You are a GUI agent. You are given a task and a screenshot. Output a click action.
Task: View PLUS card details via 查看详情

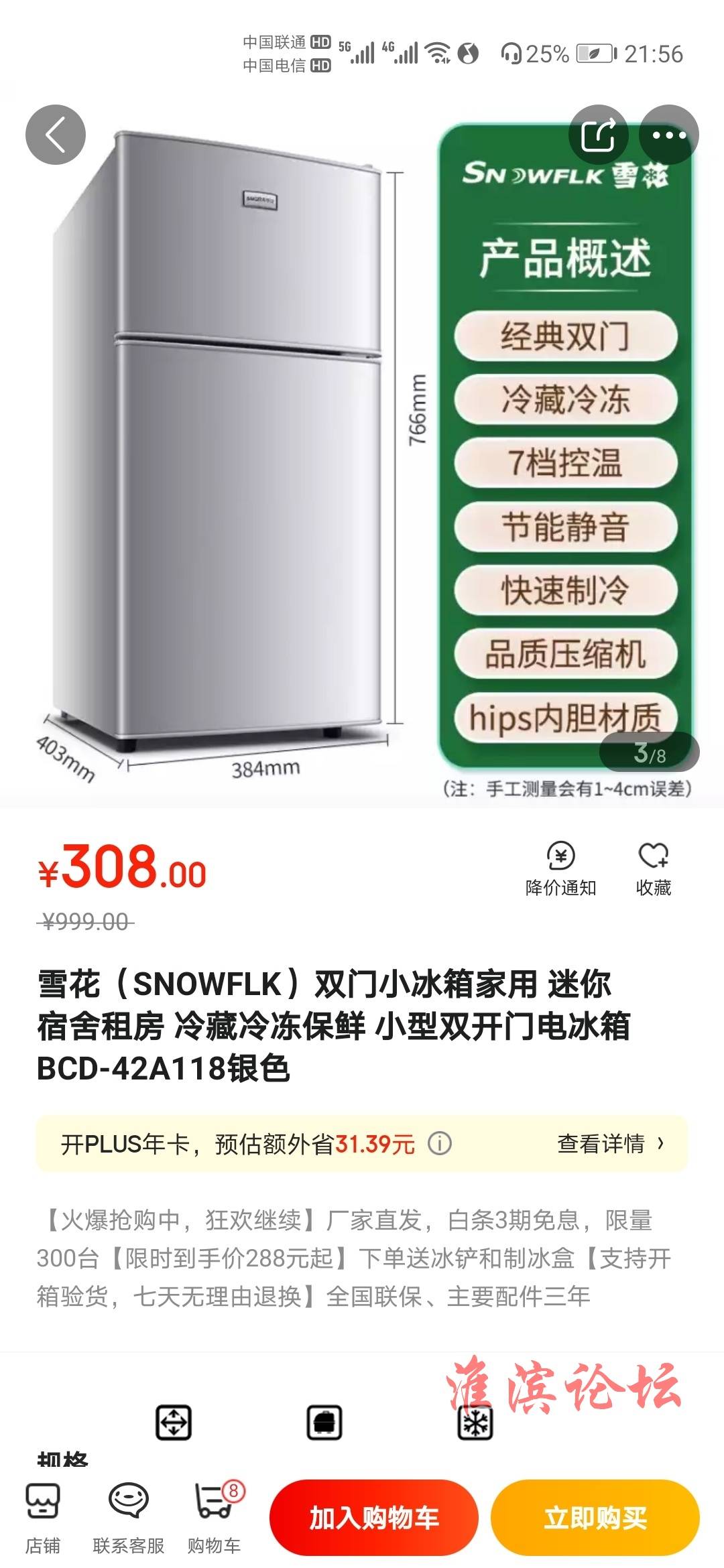(x=610, y=1144)
